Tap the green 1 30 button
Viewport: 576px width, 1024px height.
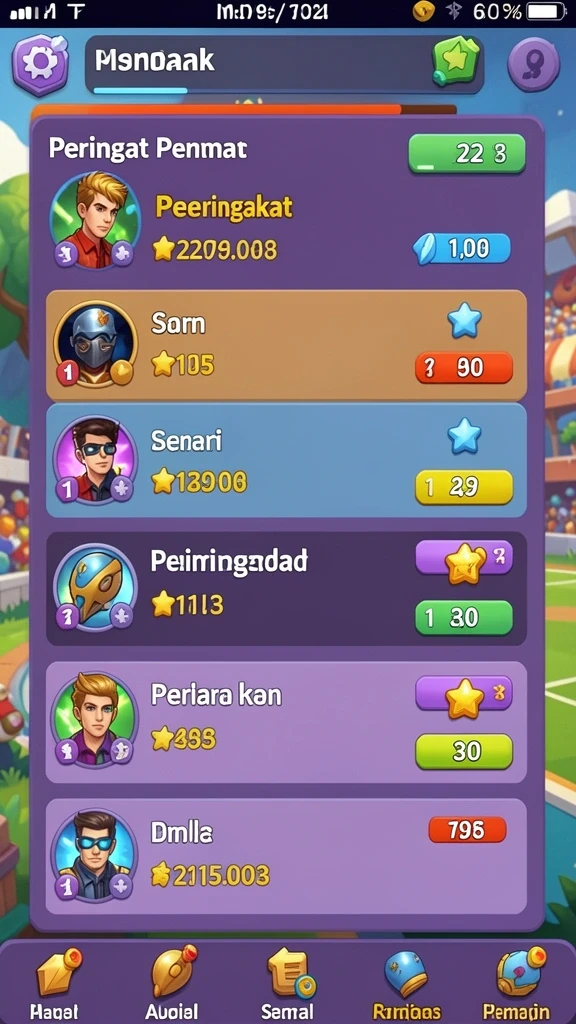pos(464,618)
